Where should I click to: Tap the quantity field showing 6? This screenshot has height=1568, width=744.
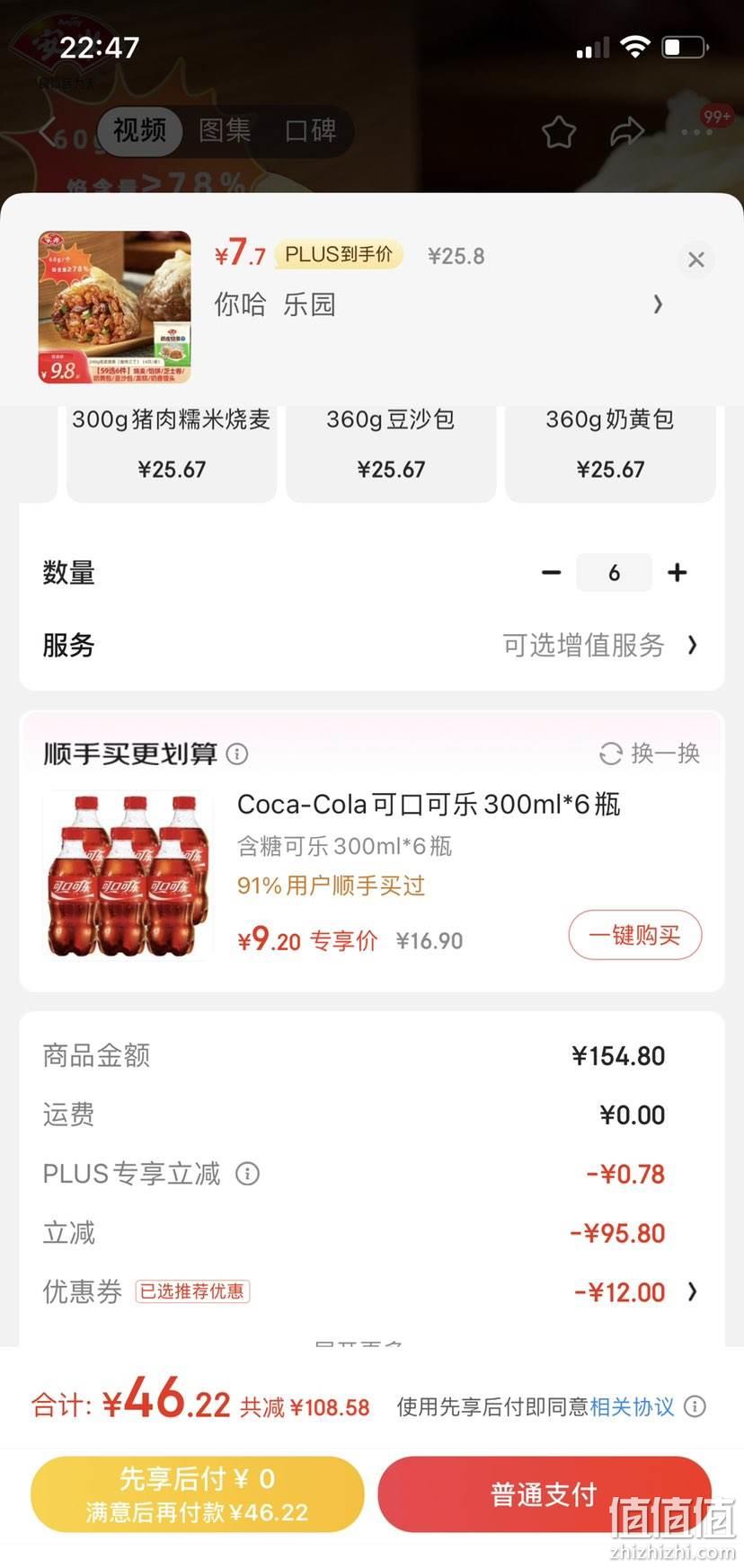coord(615,572)
